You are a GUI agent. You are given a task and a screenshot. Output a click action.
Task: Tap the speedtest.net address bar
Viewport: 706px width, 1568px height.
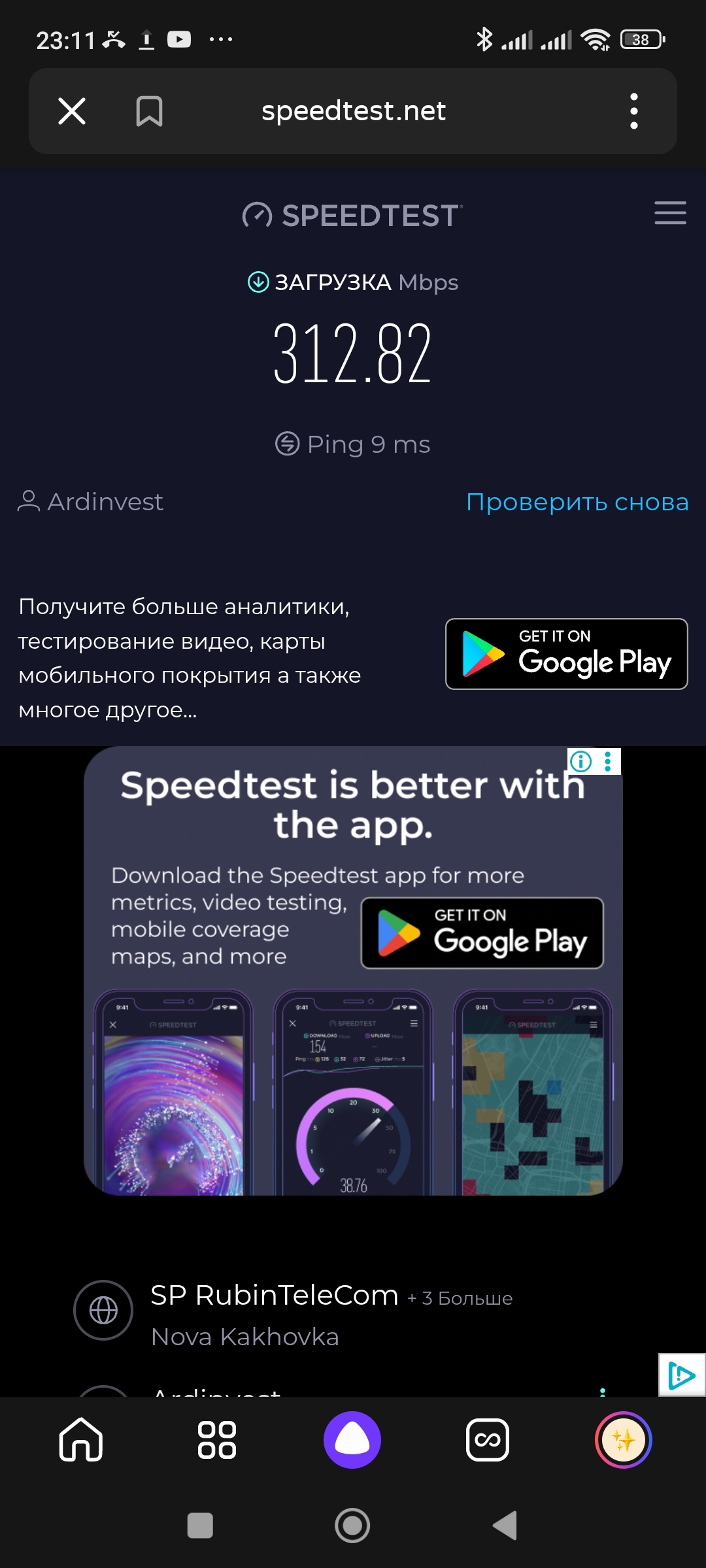(354, 111)
